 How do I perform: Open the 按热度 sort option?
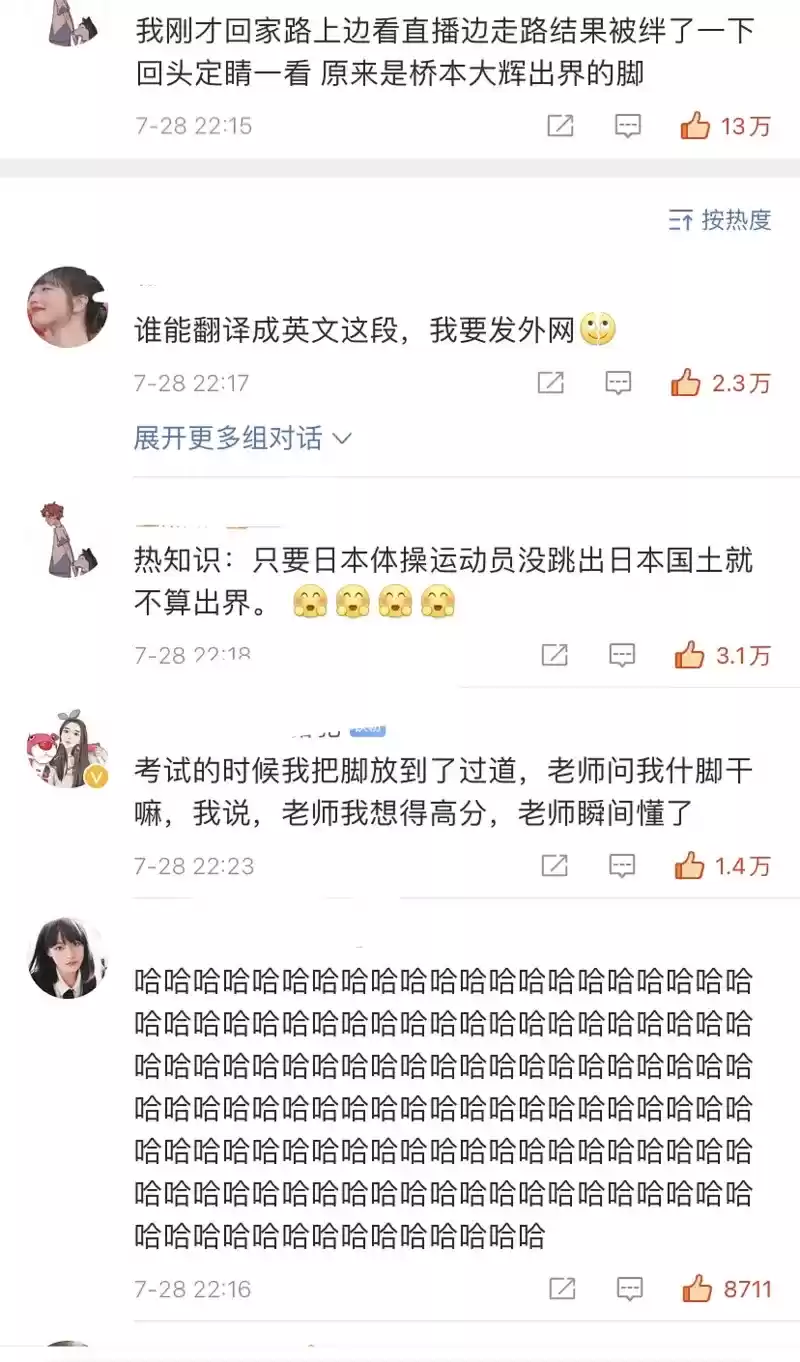point(720,220)
